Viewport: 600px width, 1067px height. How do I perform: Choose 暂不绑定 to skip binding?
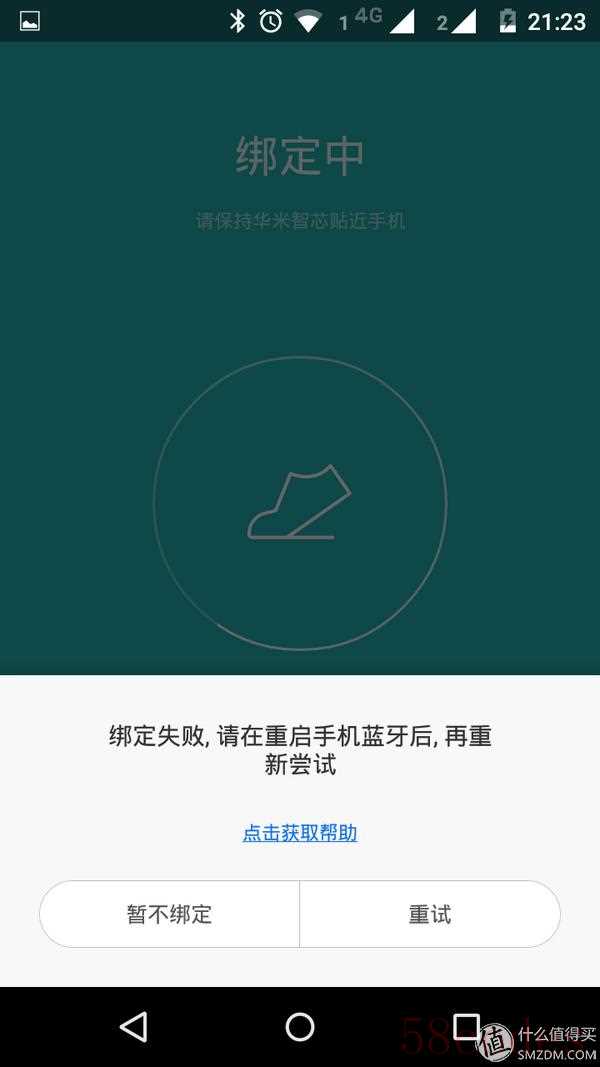[169, 914]
